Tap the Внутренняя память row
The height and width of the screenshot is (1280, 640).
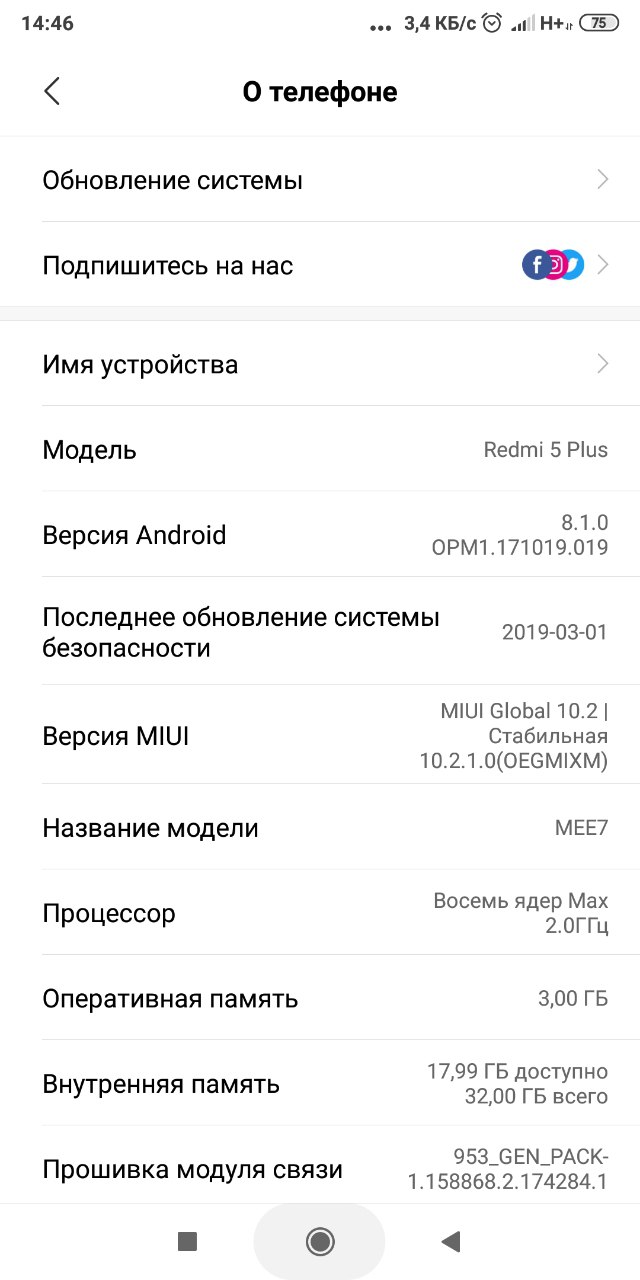(x=320, y=1084)
